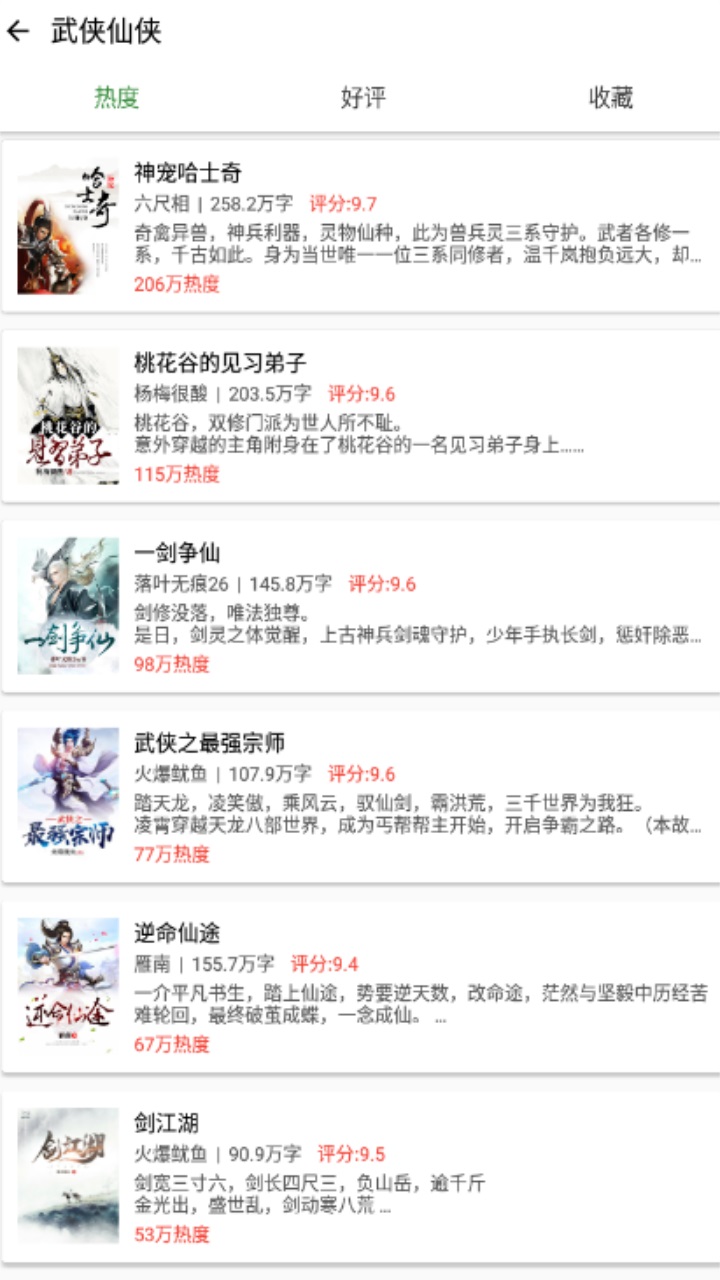Click the cover image of 神宠哈士奇
The image size is (720, 1280).
click(x=67, y=222)
